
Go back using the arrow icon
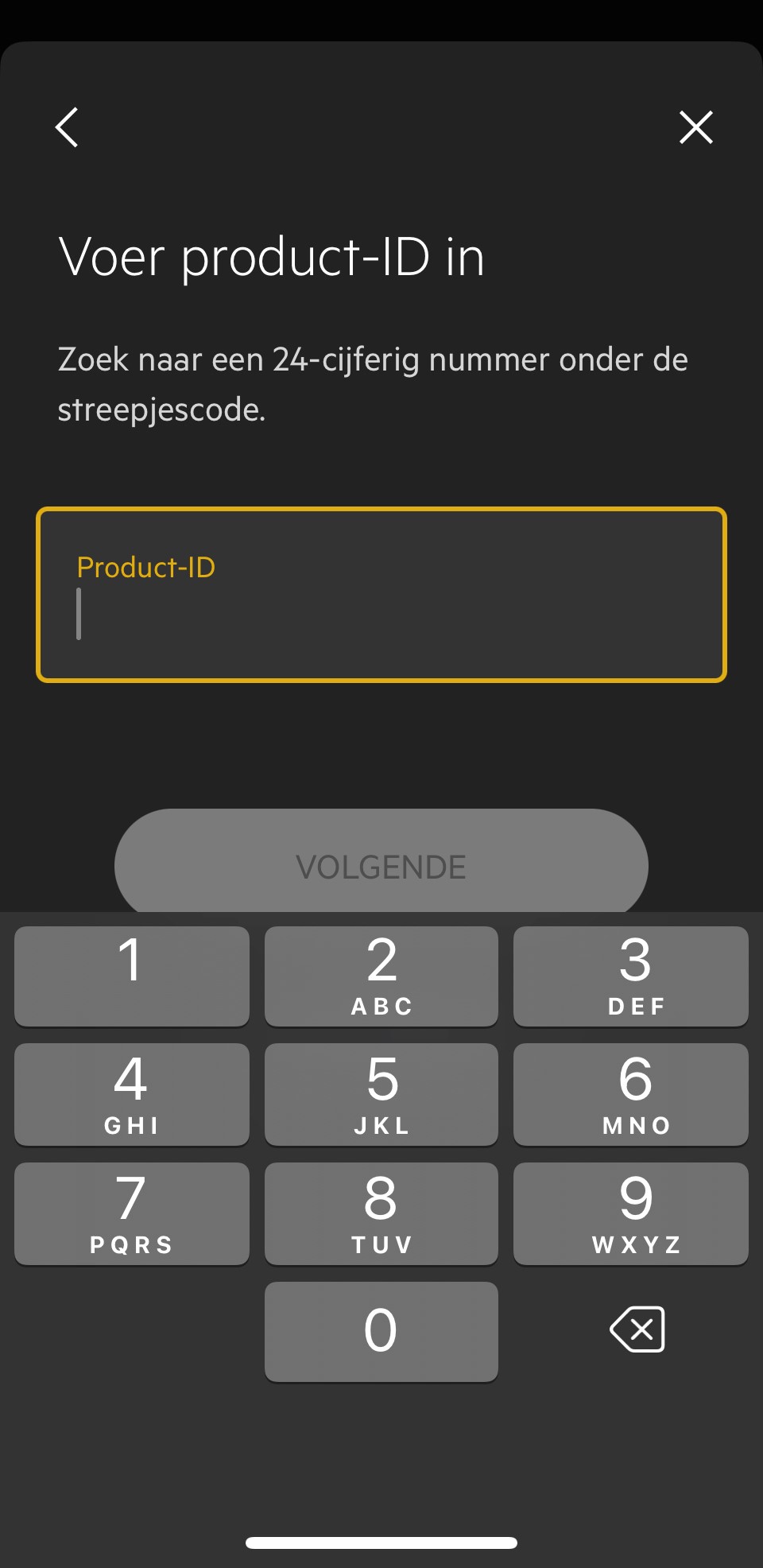68,127
